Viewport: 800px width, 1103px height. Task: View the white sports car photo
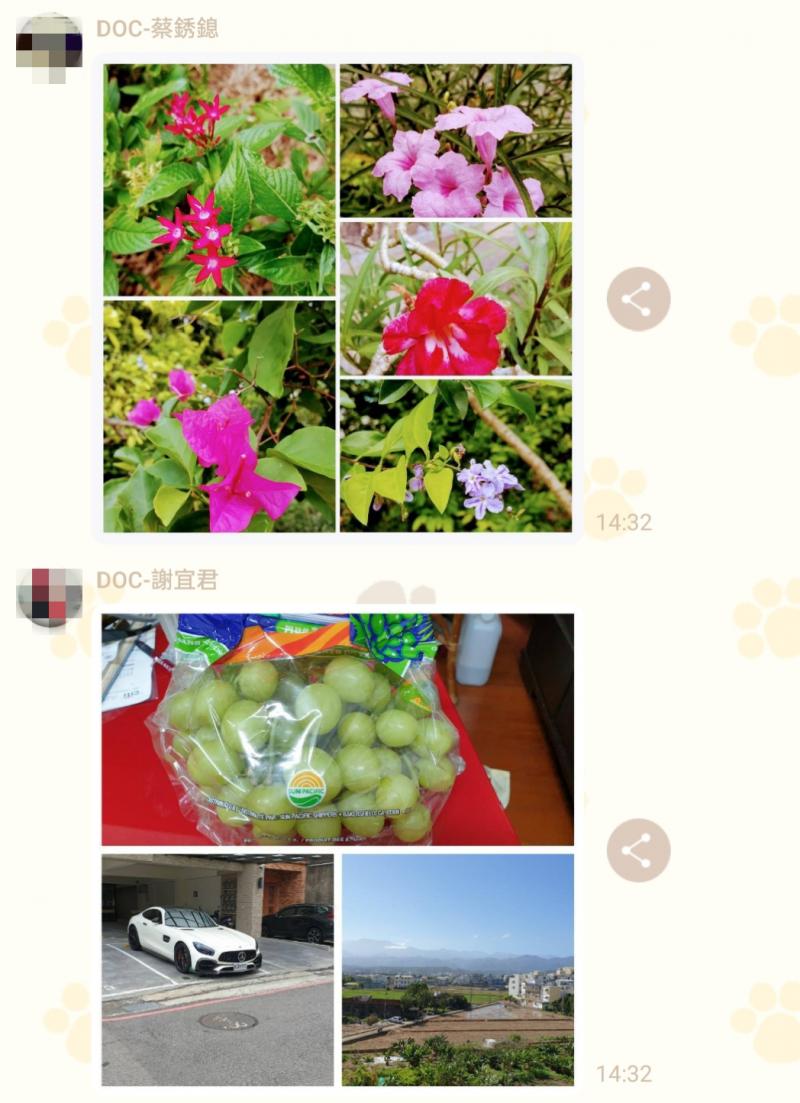click(x=218, y=968)
